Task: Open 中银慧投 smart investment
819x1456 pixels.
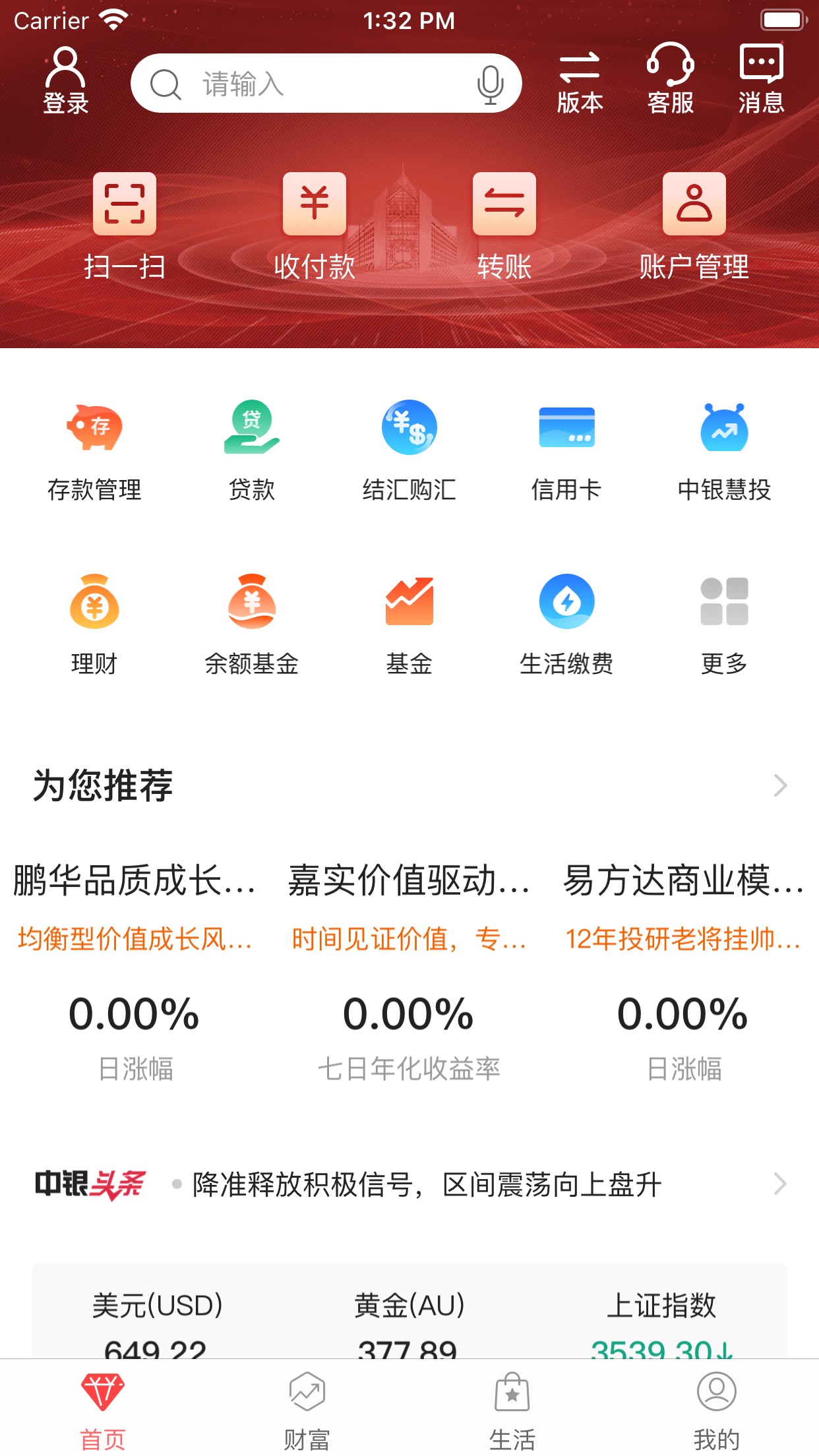Action: click(x=724, y=448)
